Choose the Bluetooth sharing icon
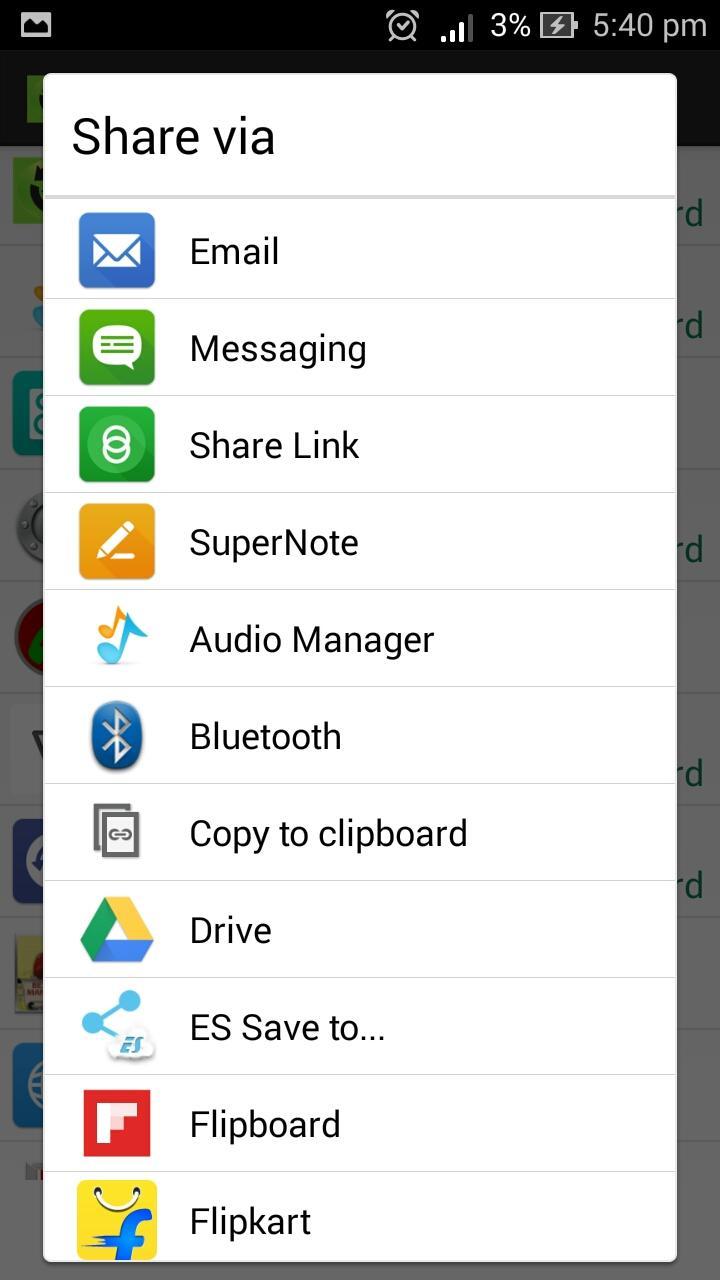The image size is (720, 1280). [116, 735]
